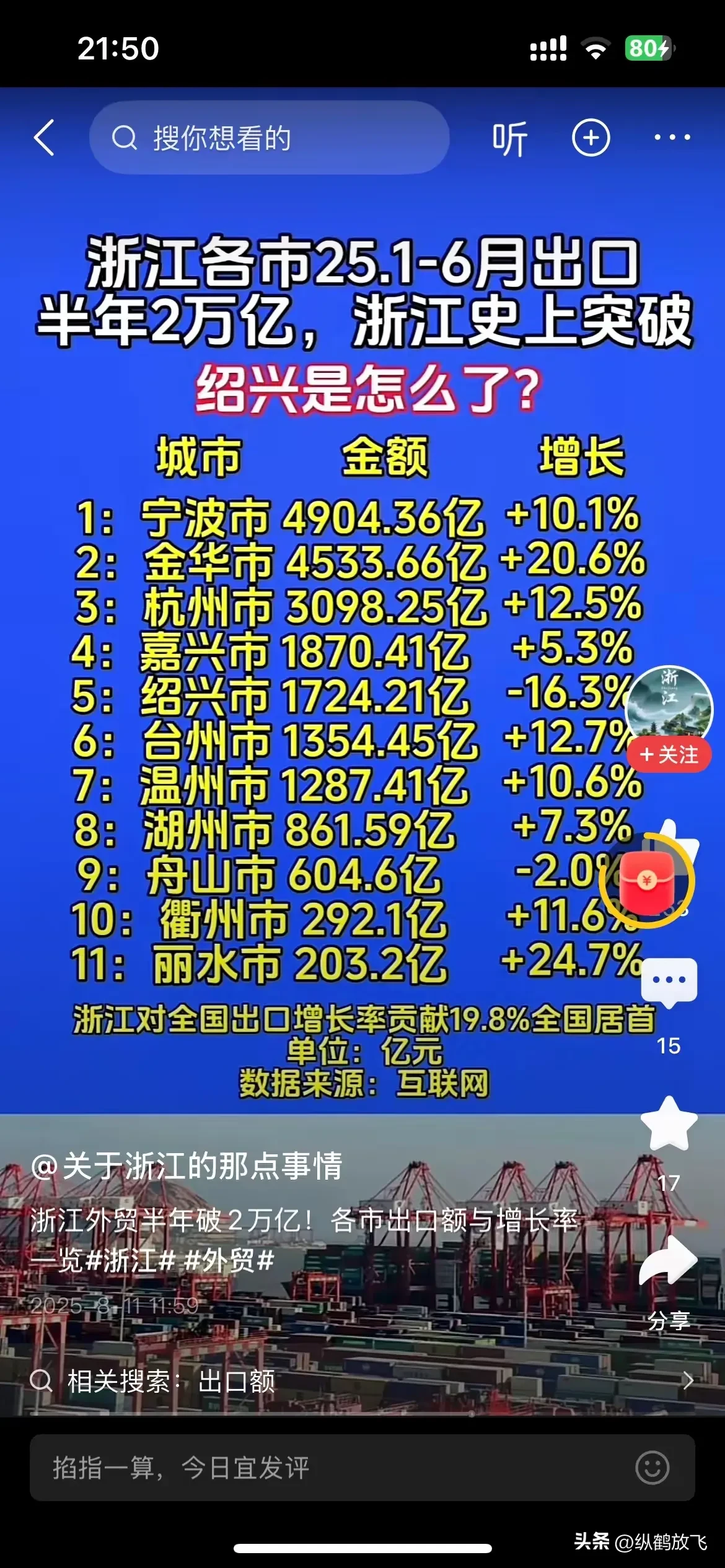Viewport: 725px width, 1568px height.
Task: Open the comments bubble
Action: pyautogui.click(x=669, y=982)
